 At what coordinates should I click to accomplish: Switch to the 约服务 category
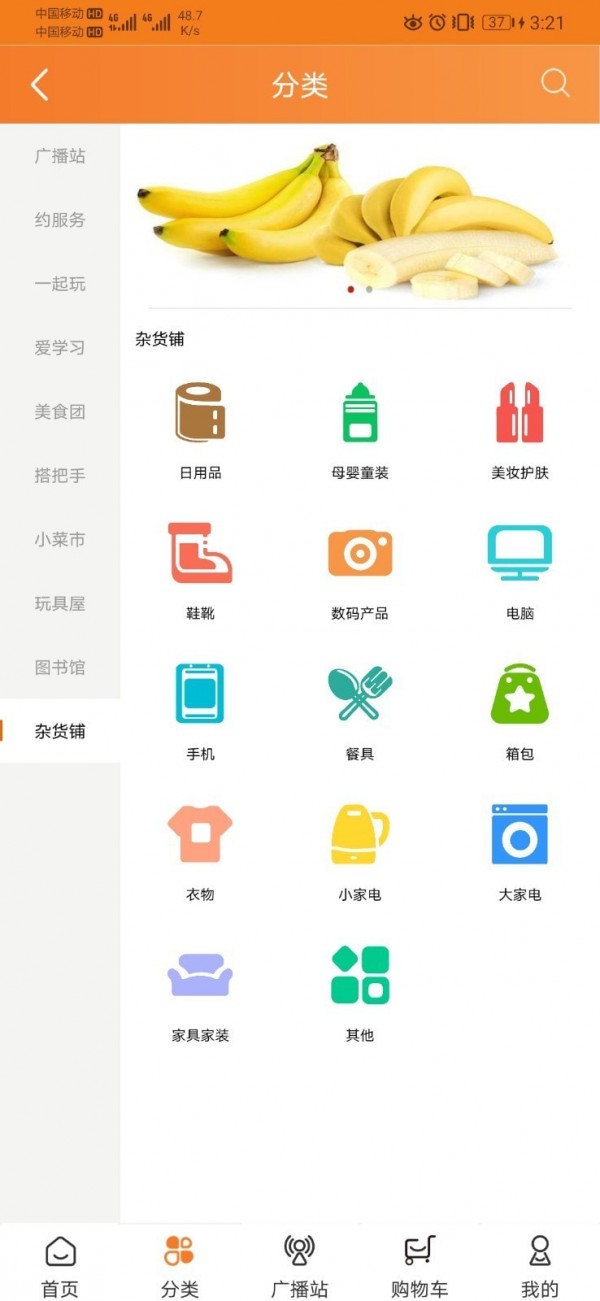(x=60, y=220)
